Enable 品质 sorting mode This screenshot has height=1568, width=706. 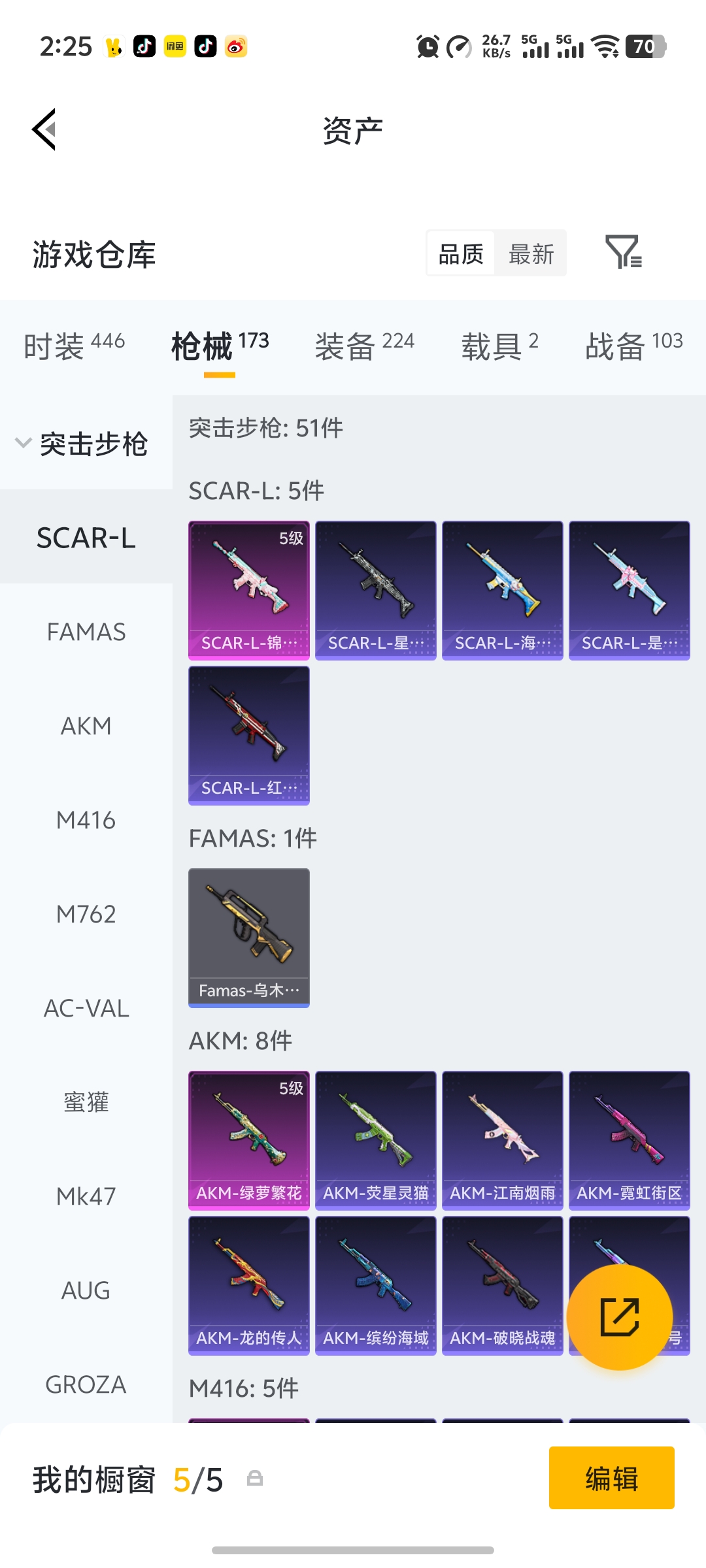click(x=461, y=253)
